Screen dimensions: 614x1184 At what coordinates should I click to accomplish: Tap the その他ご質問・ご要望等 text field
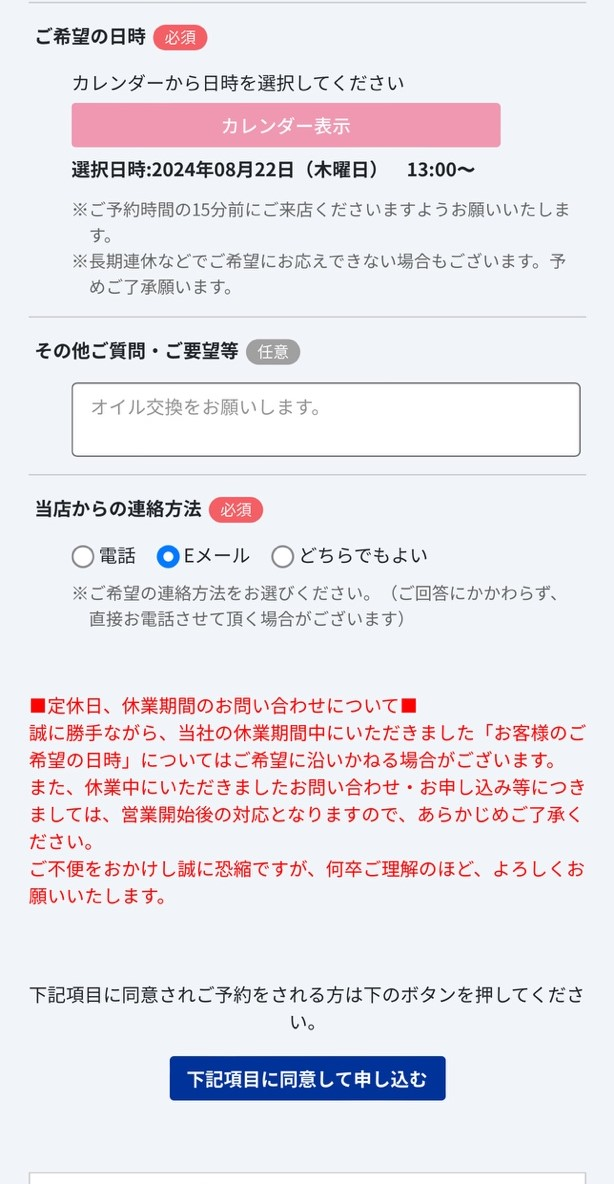tap(326, 420)
